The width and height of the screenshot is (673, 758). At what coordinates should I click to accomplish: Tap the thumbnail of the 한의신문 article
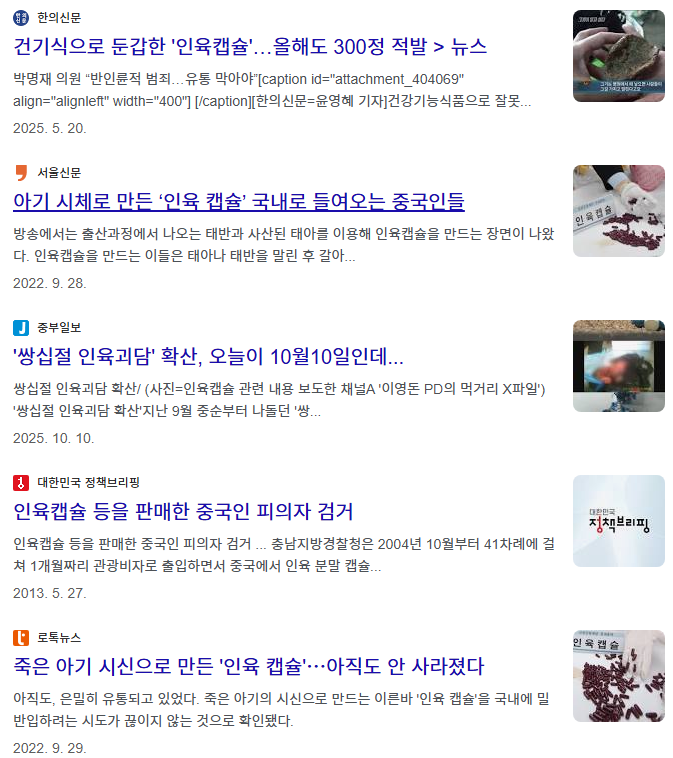618,56
